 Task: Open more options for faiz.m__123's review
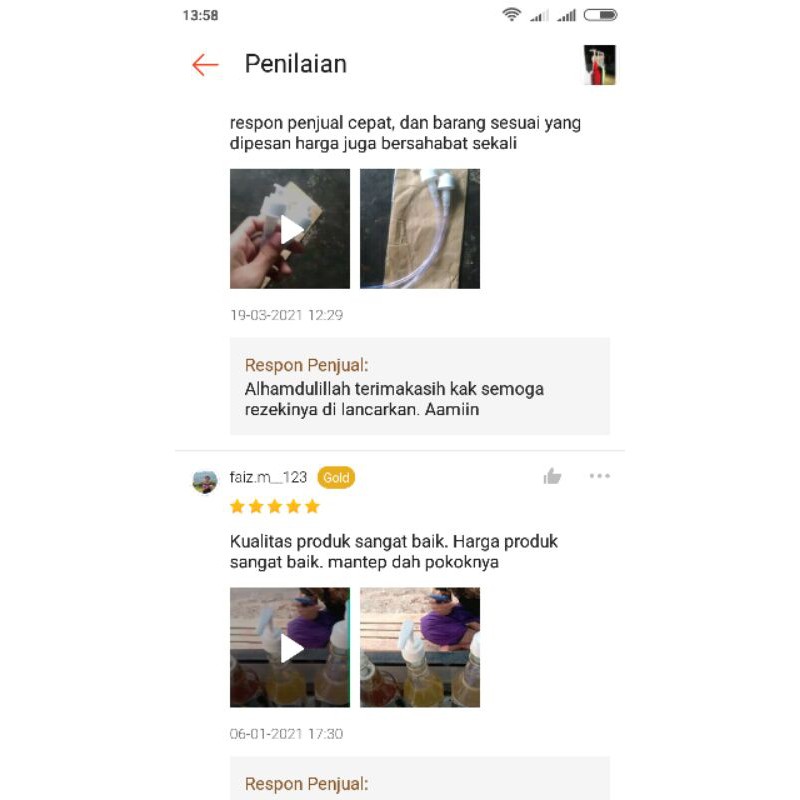[599, 476]
